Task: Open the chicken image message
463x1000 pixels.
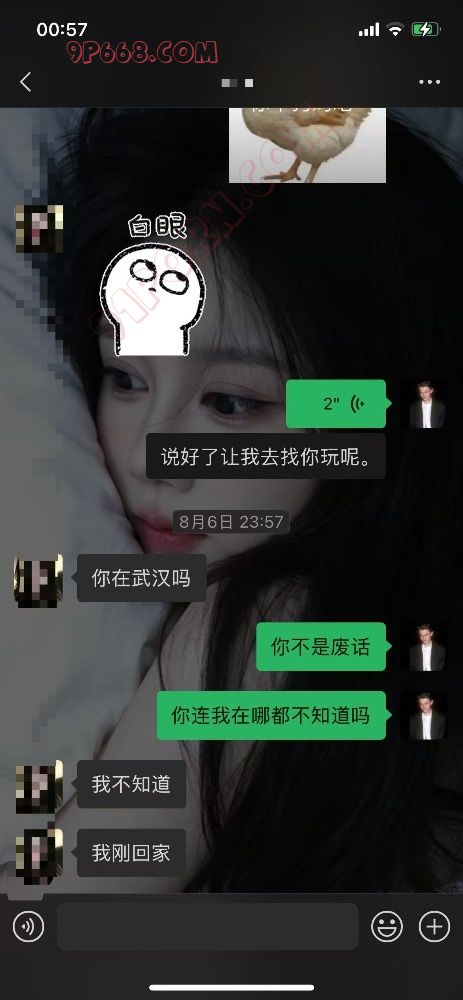Action: 307,145
